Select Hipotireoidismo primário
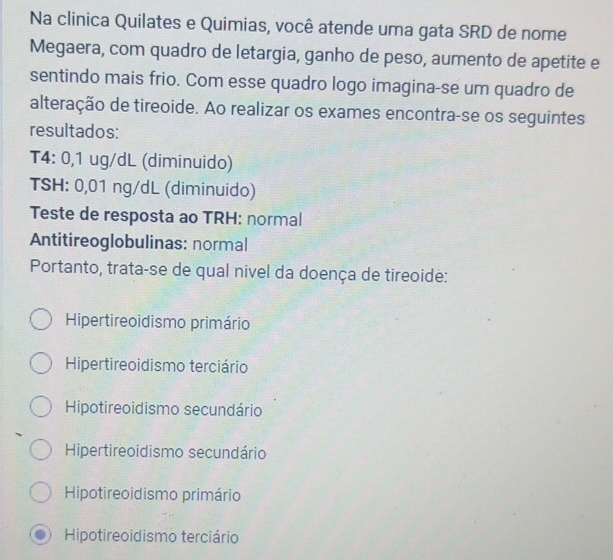 point(43,493)
